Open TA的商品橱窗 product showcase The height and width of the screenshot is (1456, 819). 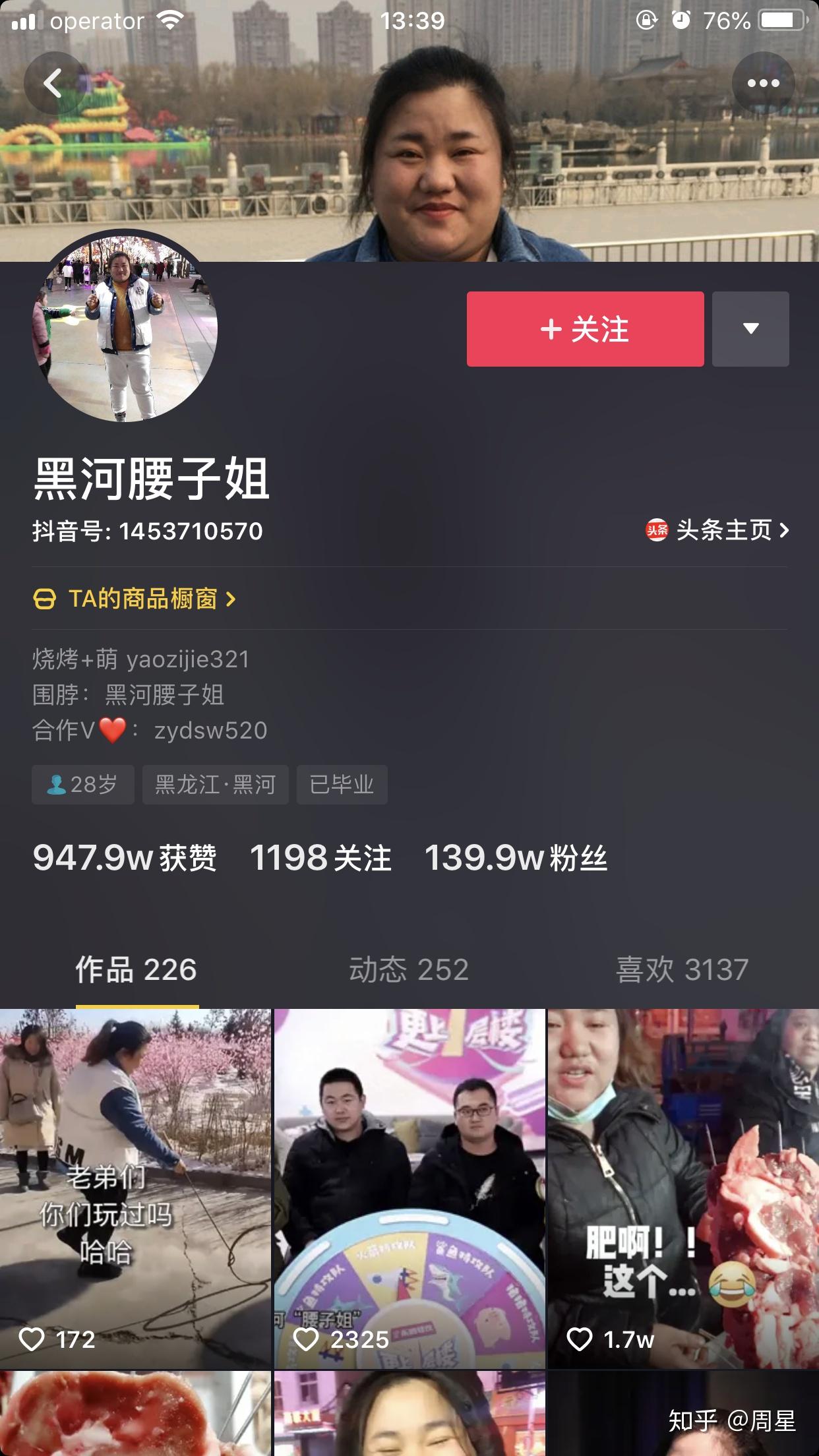135,599
